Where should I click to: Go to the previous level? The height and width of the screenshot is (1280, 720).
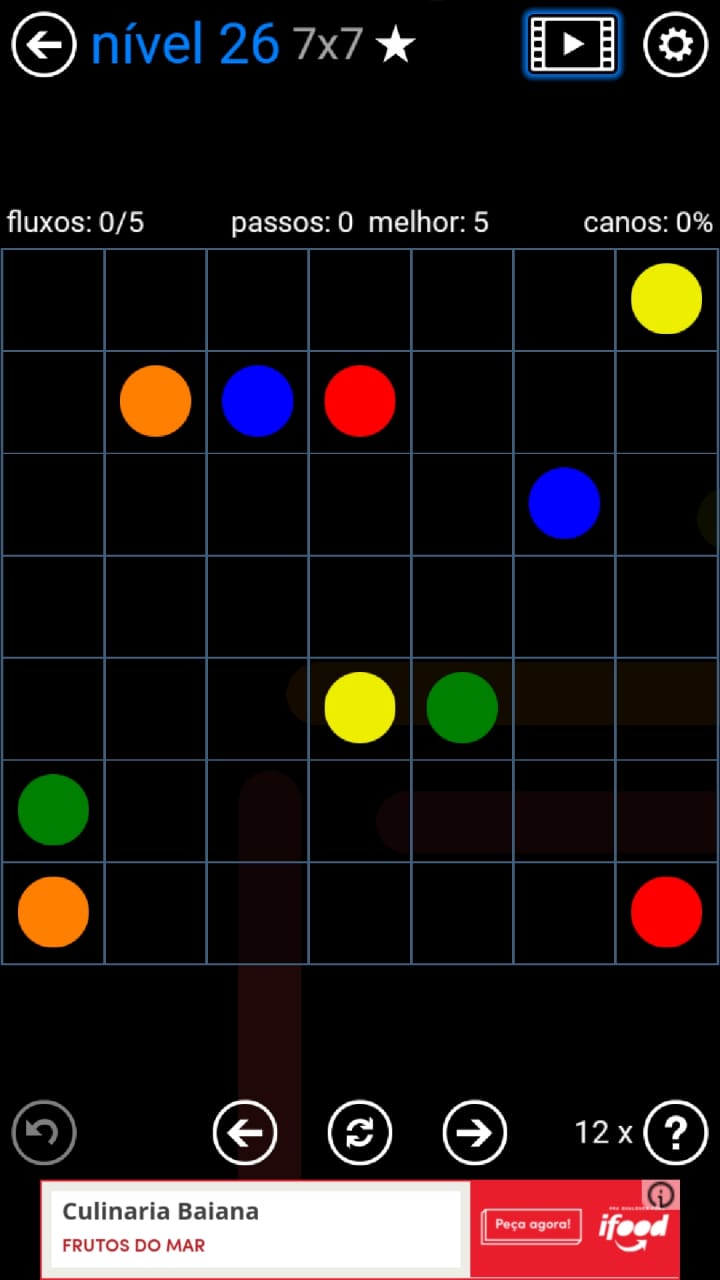coord(245,1133)
